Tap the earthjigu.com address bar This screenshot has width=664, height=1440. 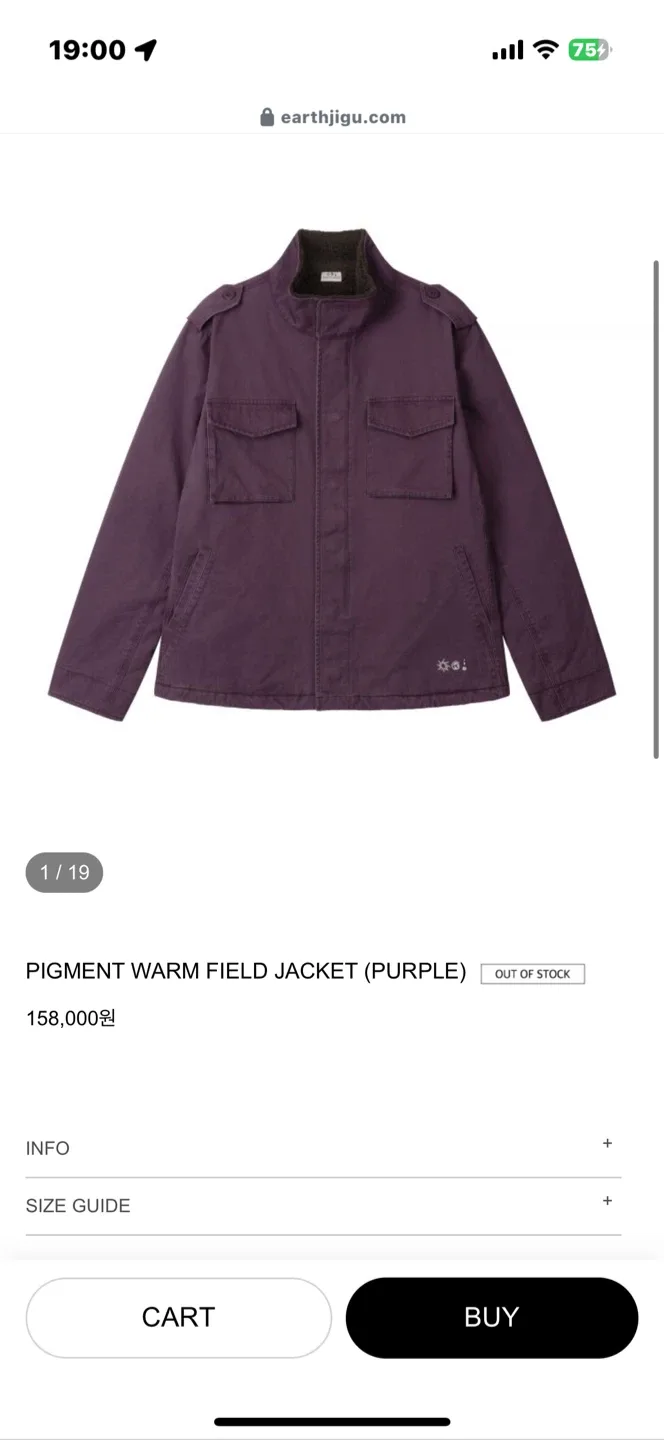332,117
